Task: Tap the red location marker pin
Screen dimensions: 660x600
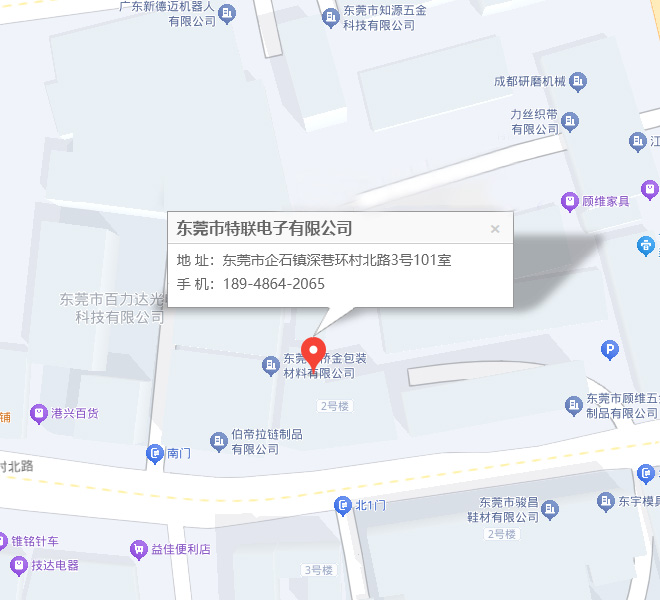Action: pyautogui.click(x=314, y=354)
